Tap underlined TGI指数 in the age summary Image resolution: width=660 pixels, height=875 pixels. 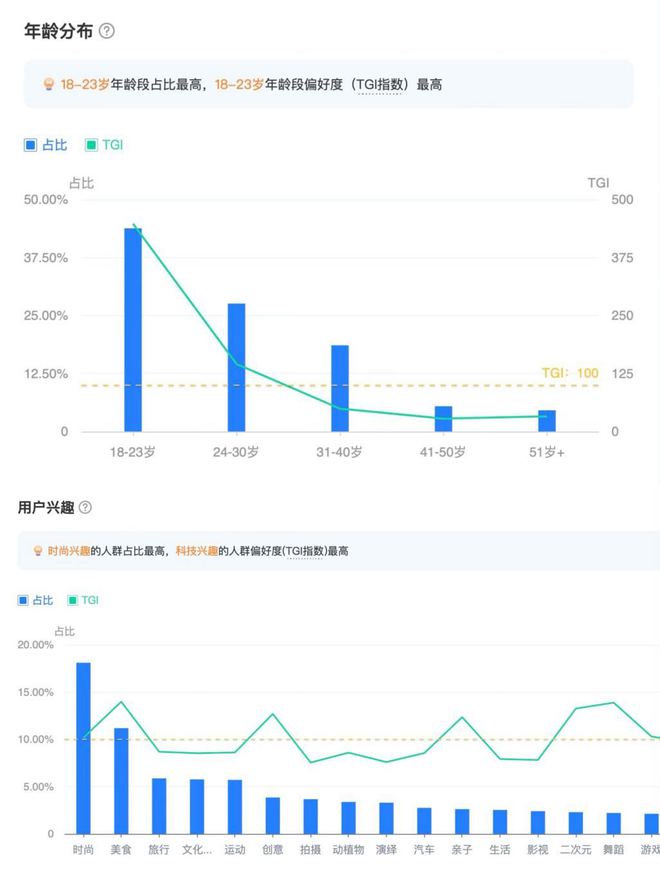(379, 85)
